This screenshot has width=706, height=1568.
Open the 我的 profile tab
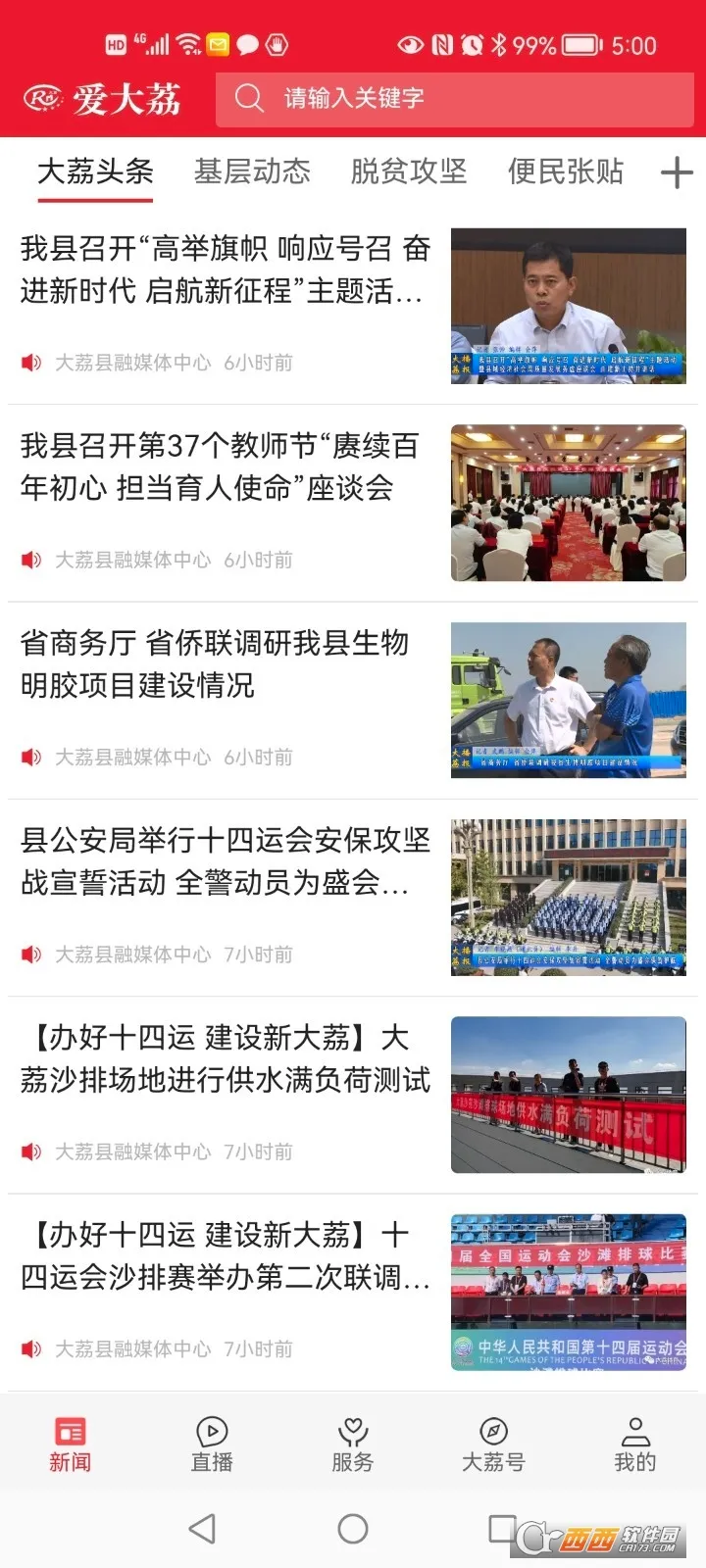[x=634, y=1445]
